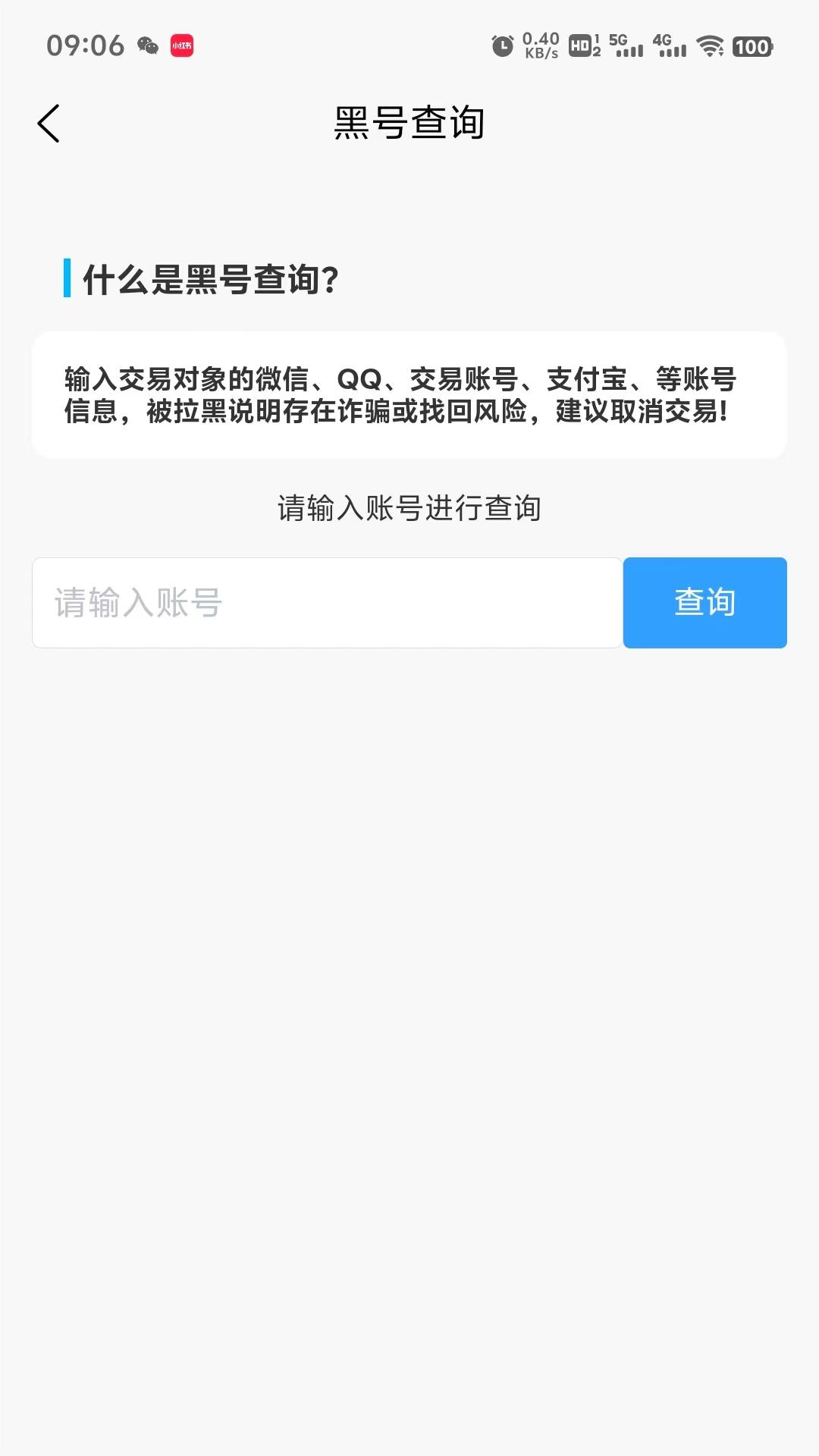Click the alarm clock icon in status bar
The image size is (819, 1456).
click(x=503, y=47)
